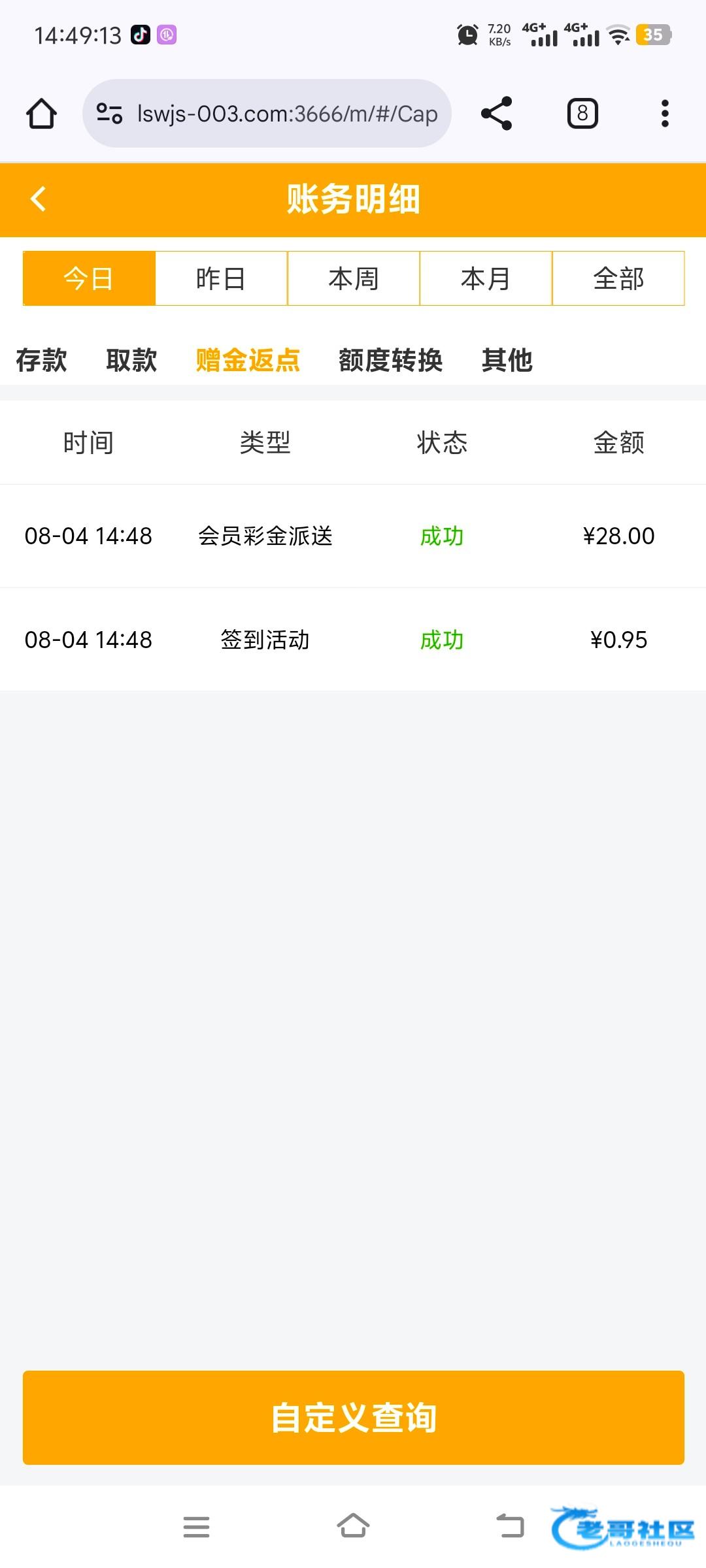Select the 赠金返点 category
This screenshot has height=1568, width=706.
pyautogui.click(x=248, y=360)
